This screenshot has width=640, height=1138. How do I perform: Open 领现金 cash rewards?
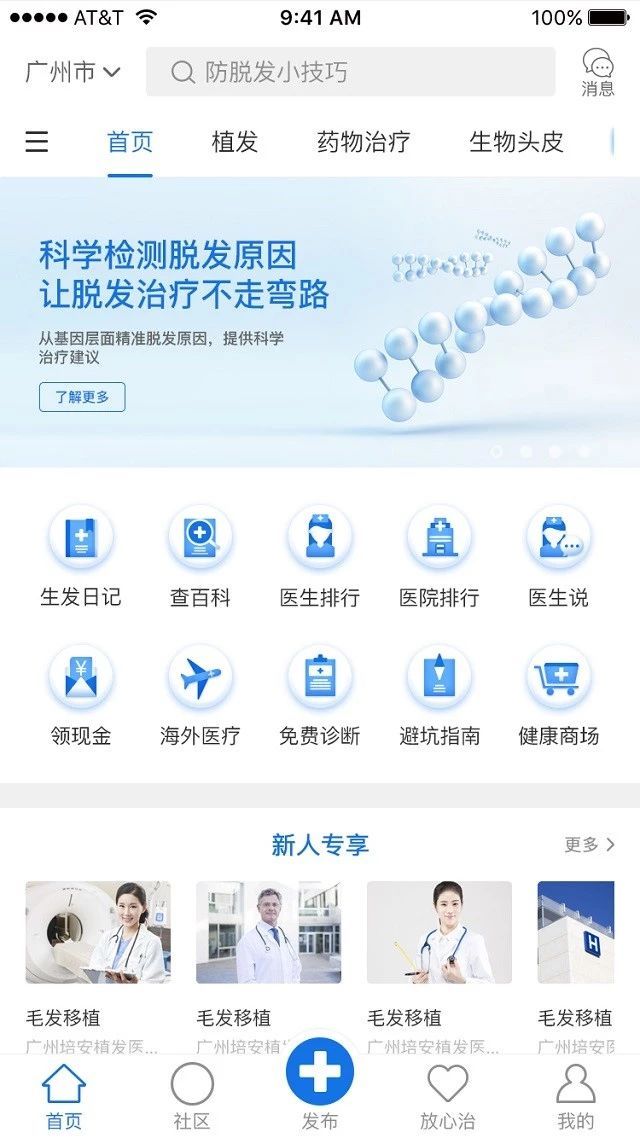[81, 696]
